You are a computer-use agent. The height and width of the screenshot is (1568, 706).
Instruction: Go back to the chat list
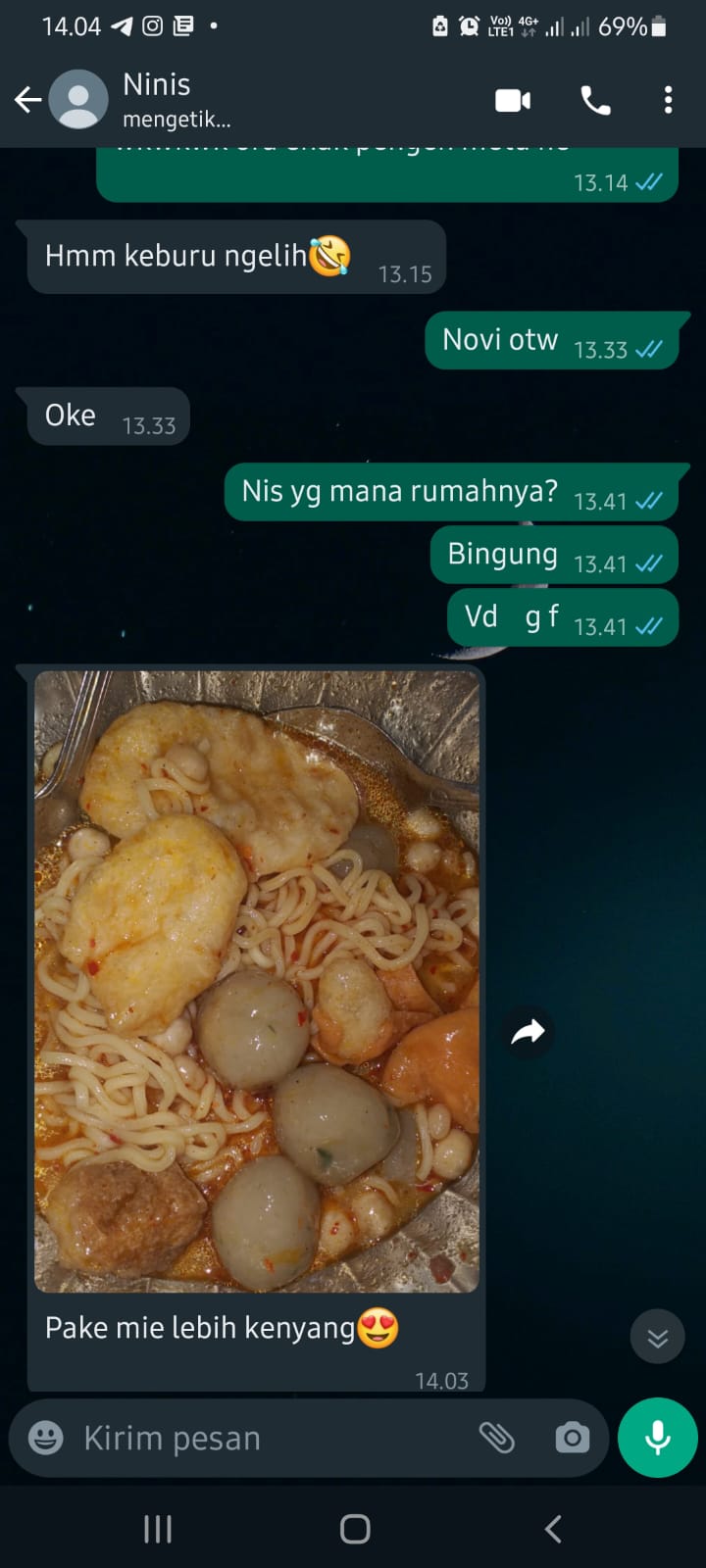click(27, 100)
